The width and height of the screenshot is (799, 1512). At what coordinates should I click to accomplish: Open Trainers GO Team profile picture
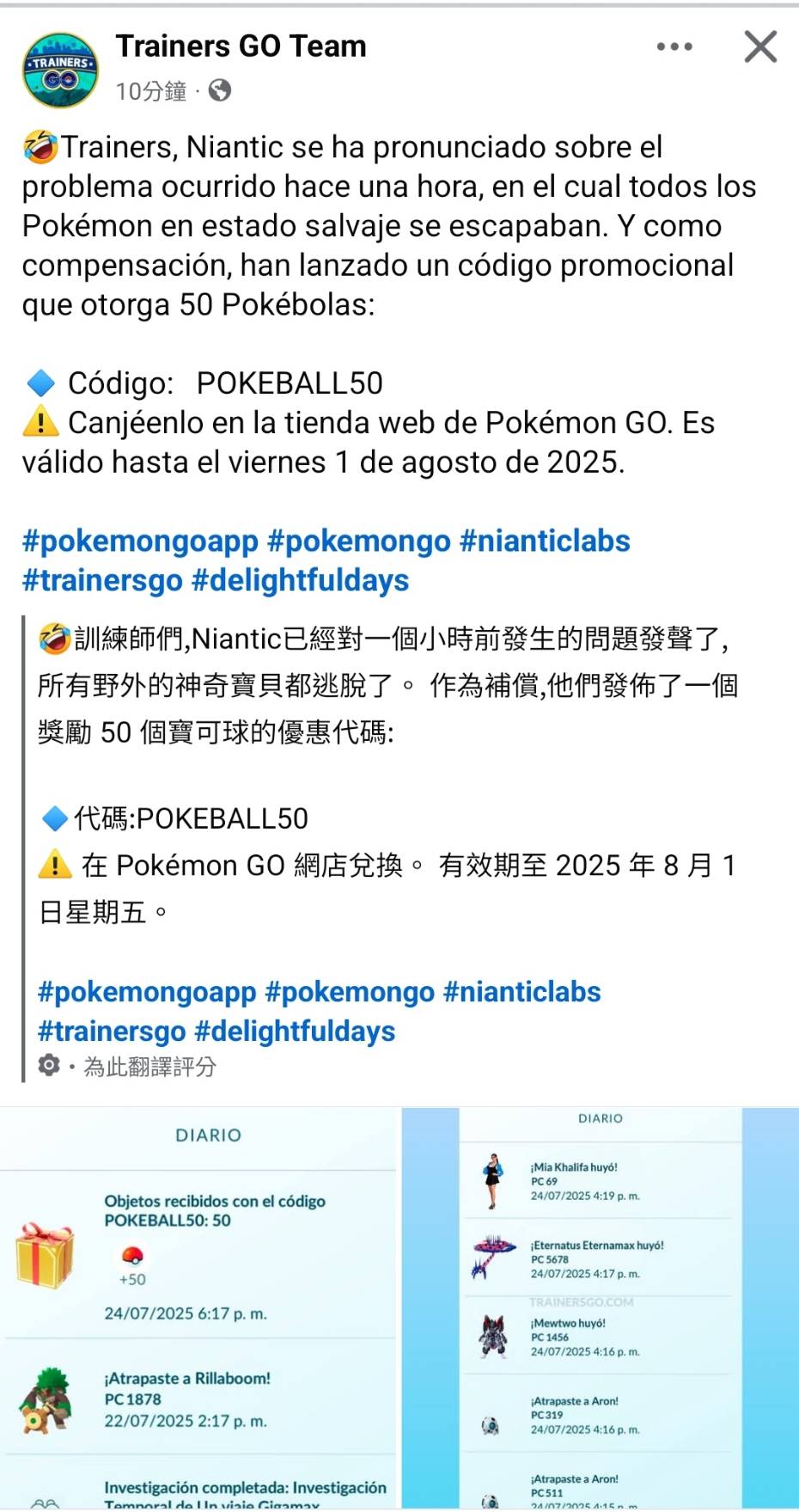(x=60, y=70)
